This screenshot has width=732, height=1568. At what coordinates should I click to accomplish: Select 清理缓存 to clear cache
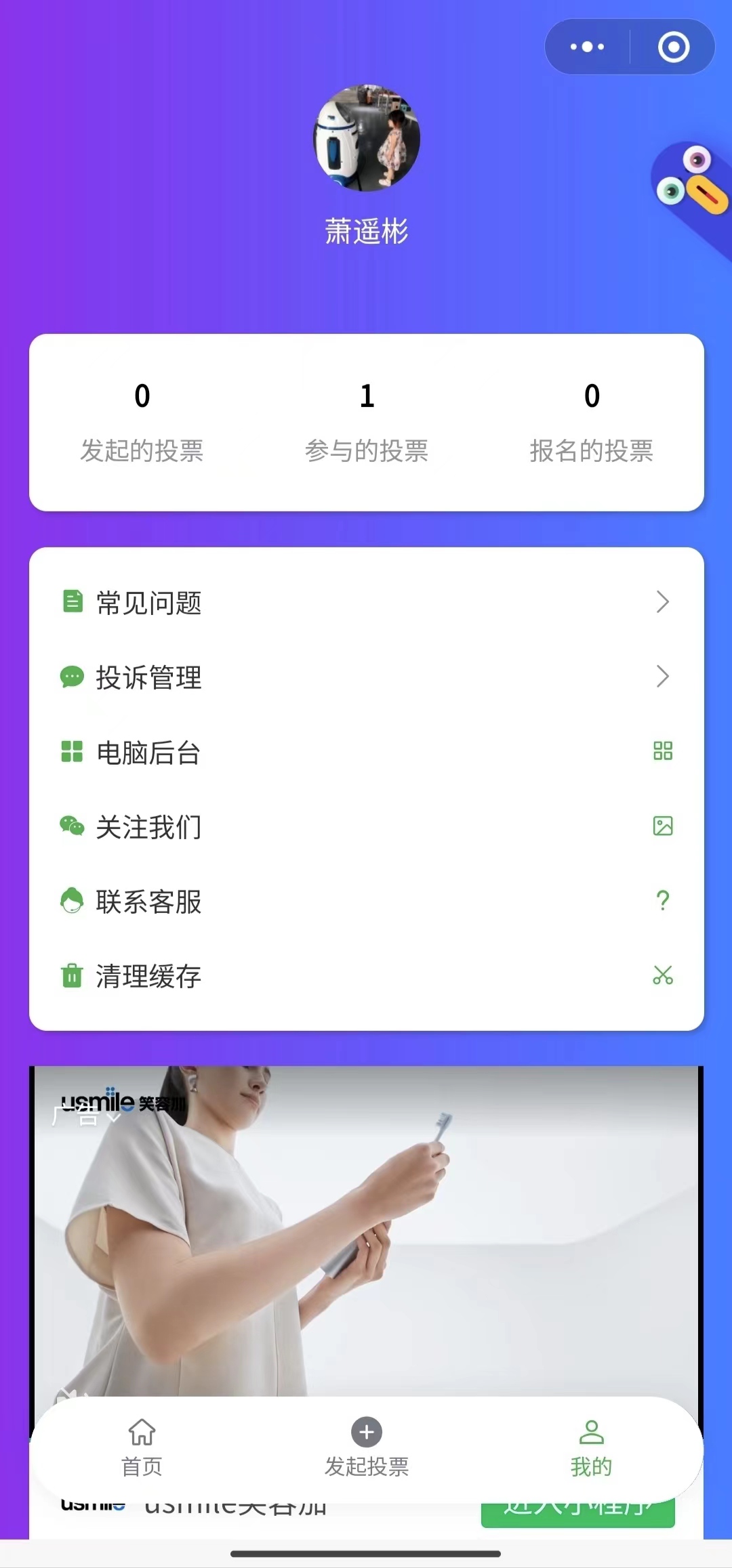click(x=366, y=976)
